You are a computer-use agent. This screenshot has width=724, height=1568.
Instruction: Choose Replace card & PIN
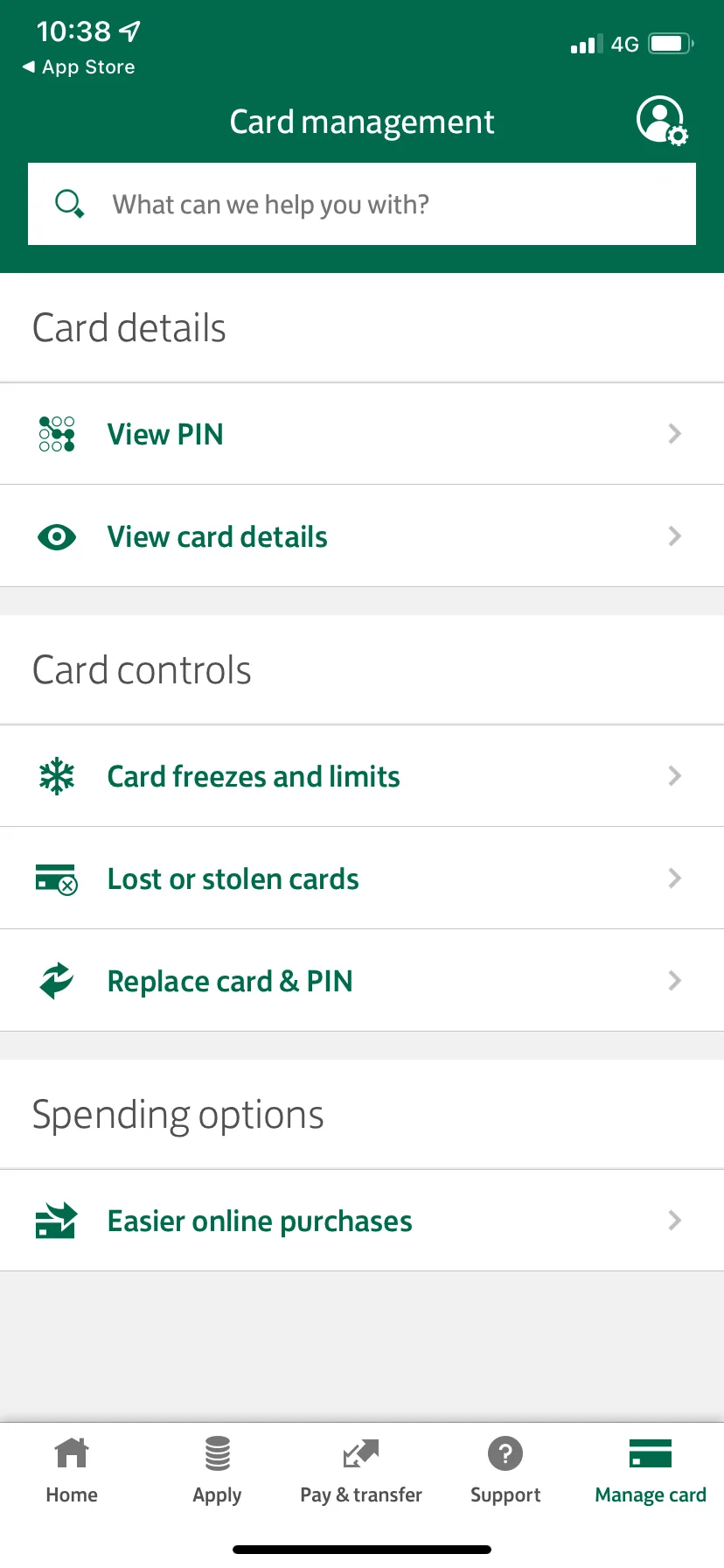[x=362, y=981]
